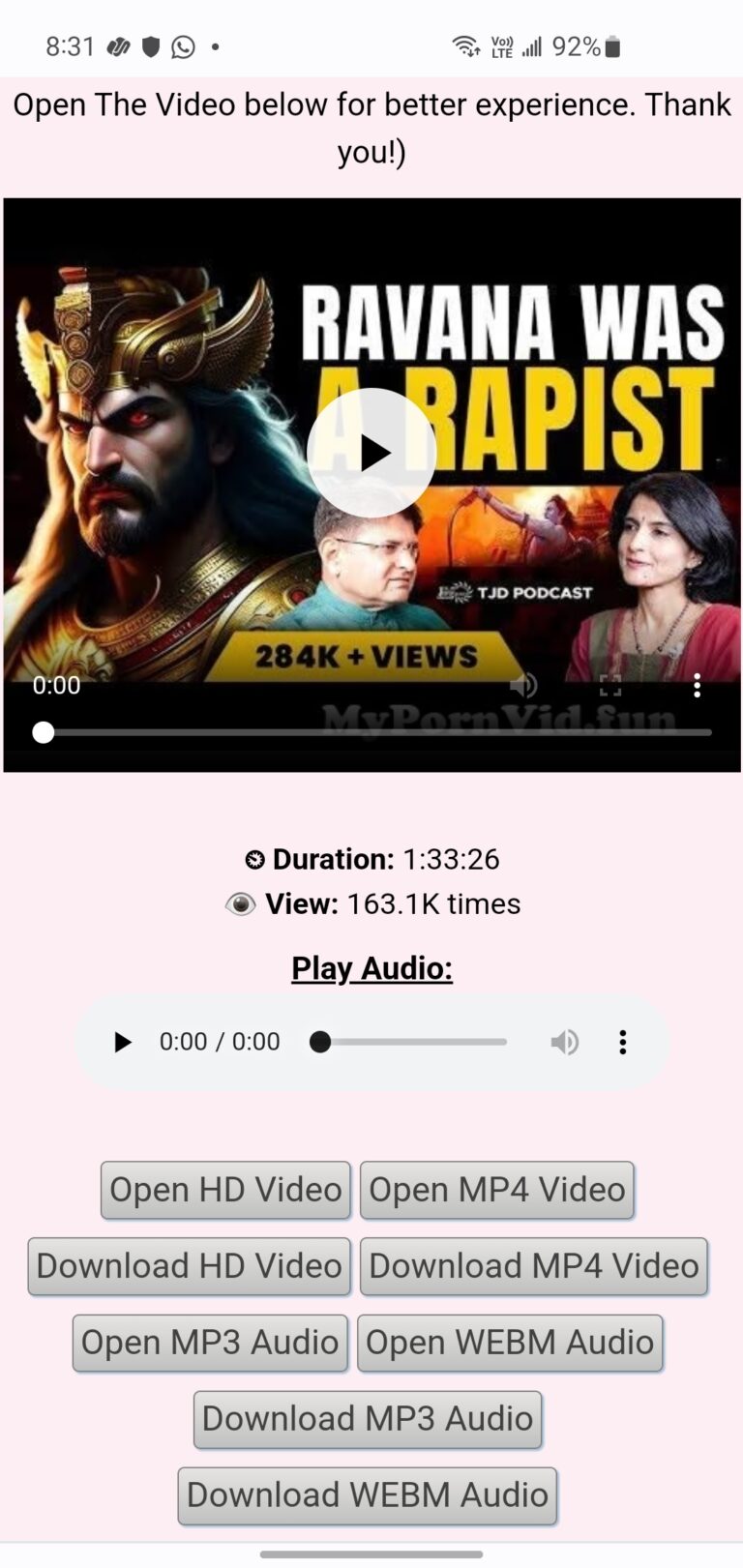Download MP3 Audio
743x1568 pixels.
(x=368, y=1419)
